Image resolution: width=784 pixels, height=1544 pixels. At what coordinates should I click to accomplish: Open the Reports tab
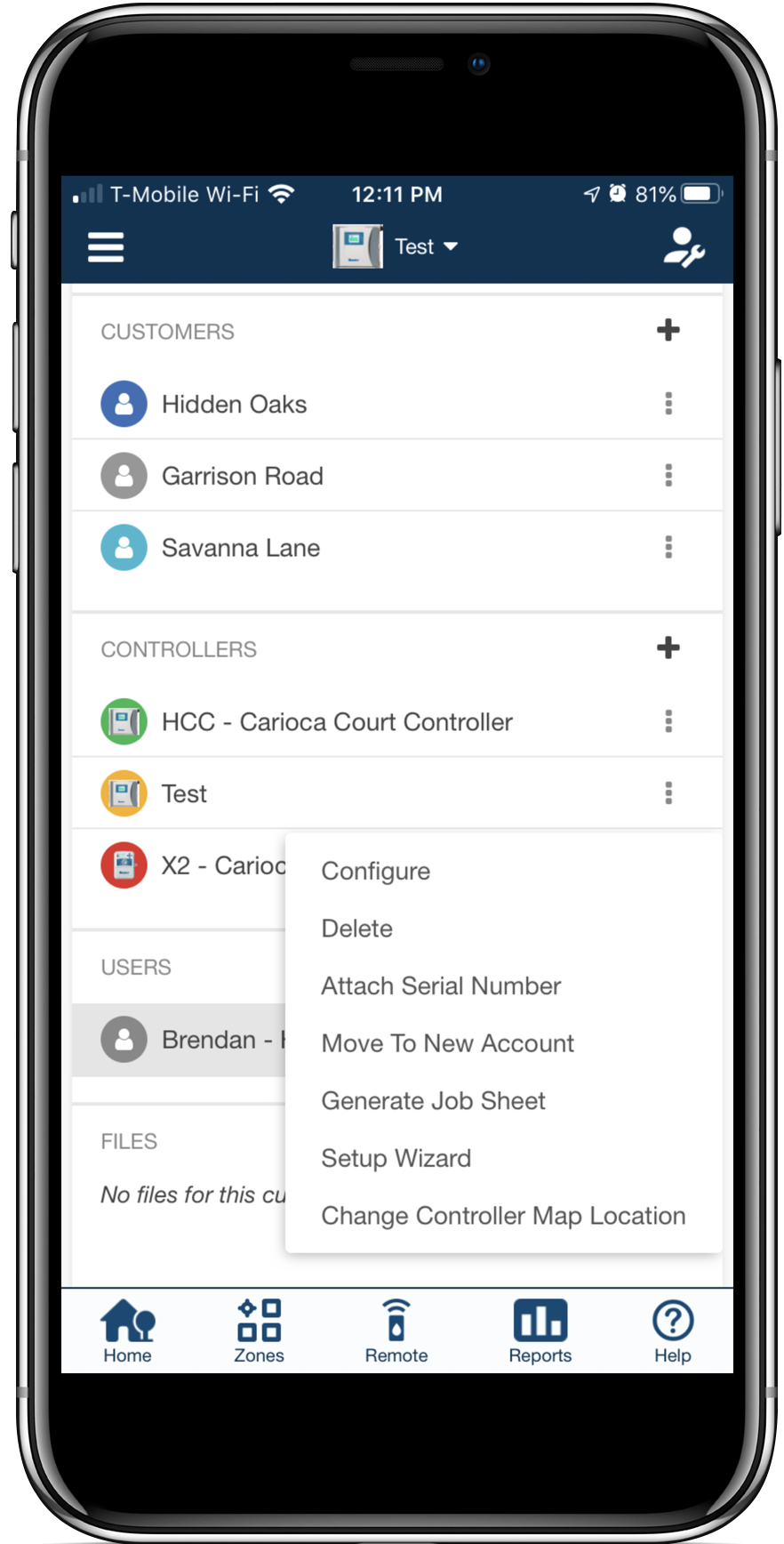[x=540, y=1331]
